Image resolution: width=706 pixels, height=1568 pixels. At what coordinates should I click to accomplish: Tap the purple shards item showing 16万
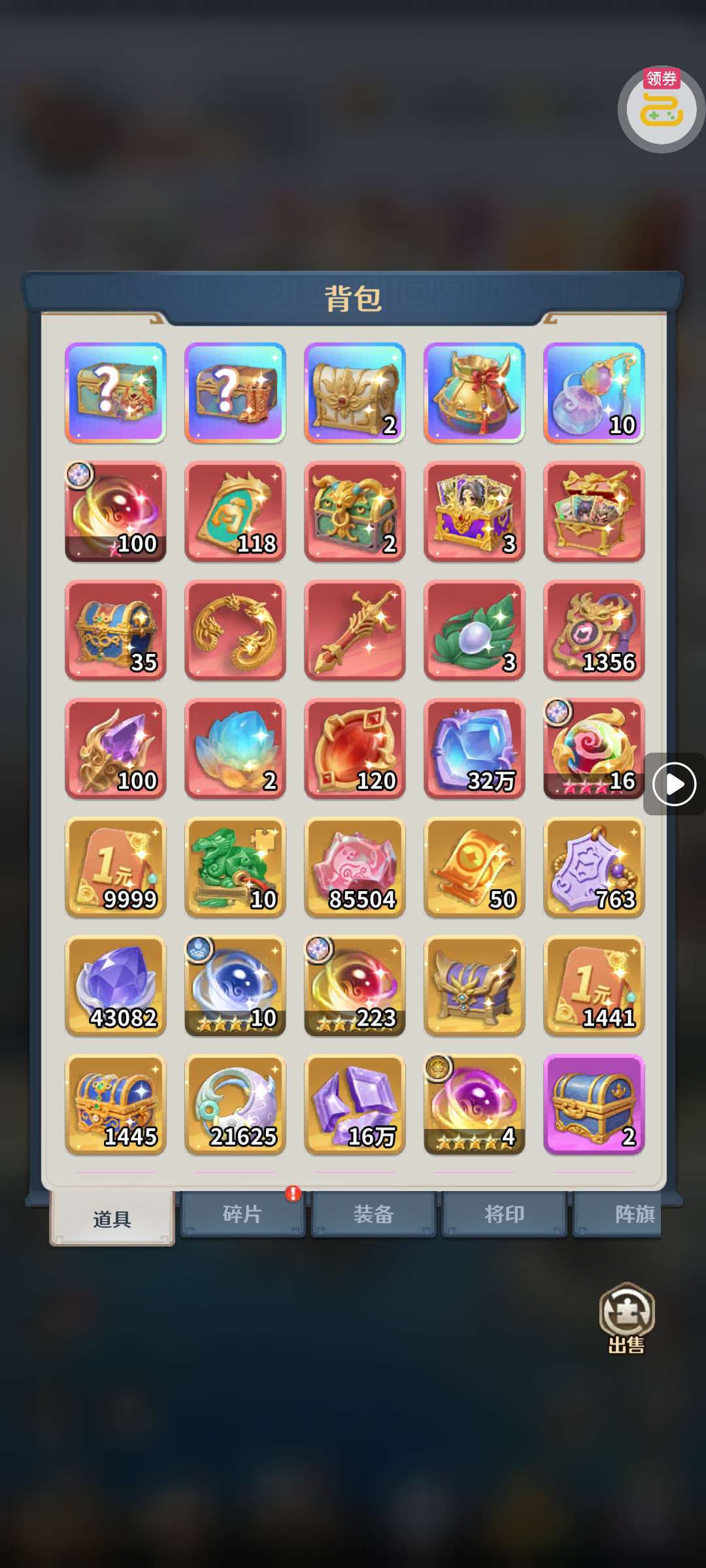pos(354,1104)
